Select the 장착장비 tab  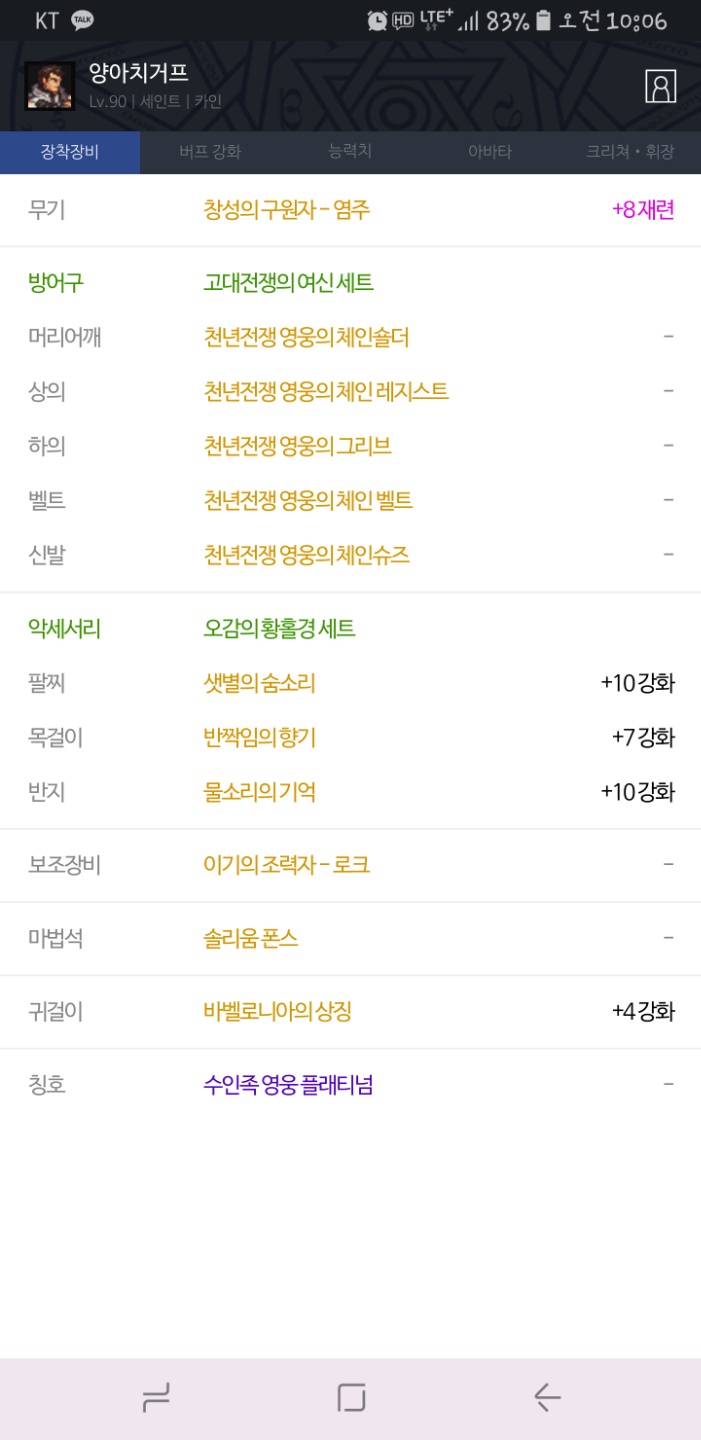click(70, 152)
